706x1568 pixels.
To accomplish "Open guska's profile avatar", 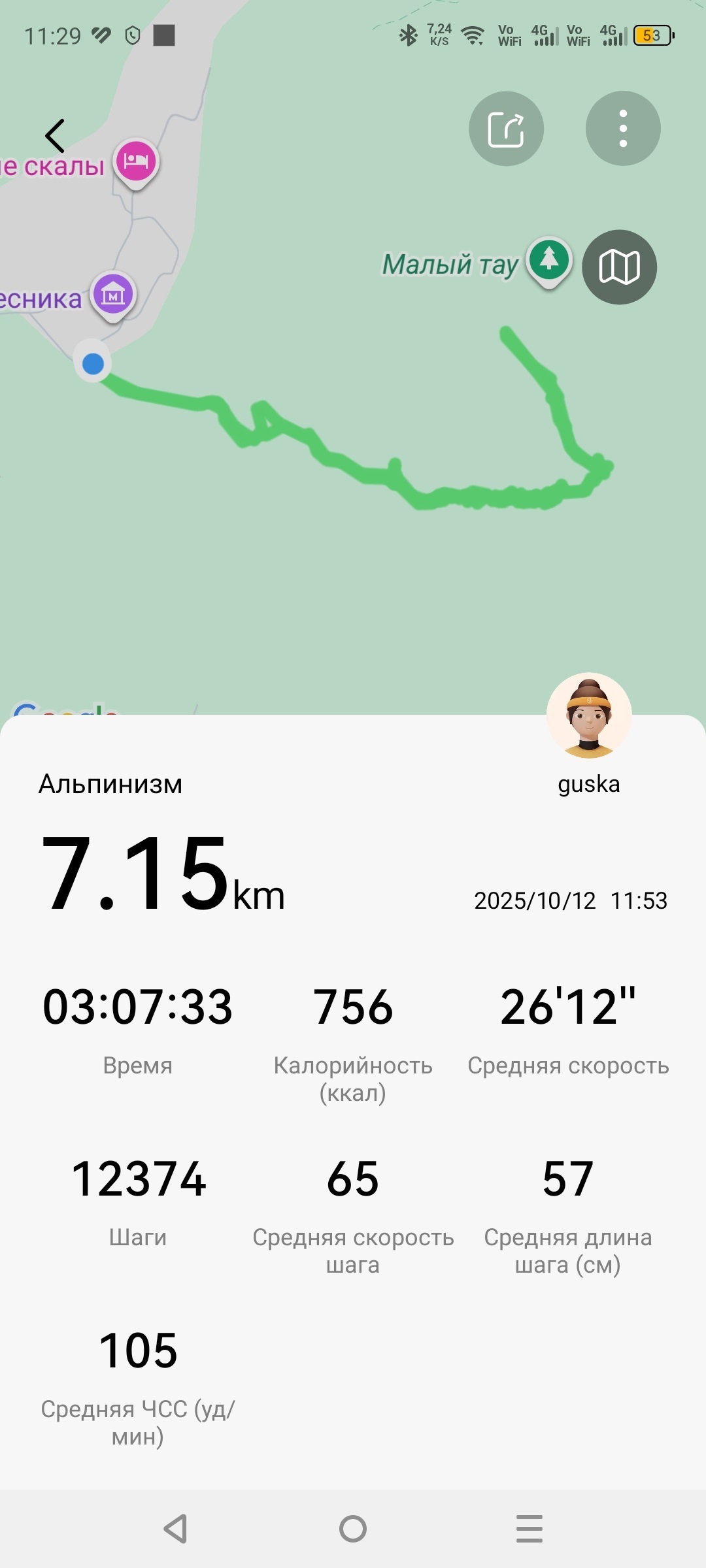I will pos(589,715).
